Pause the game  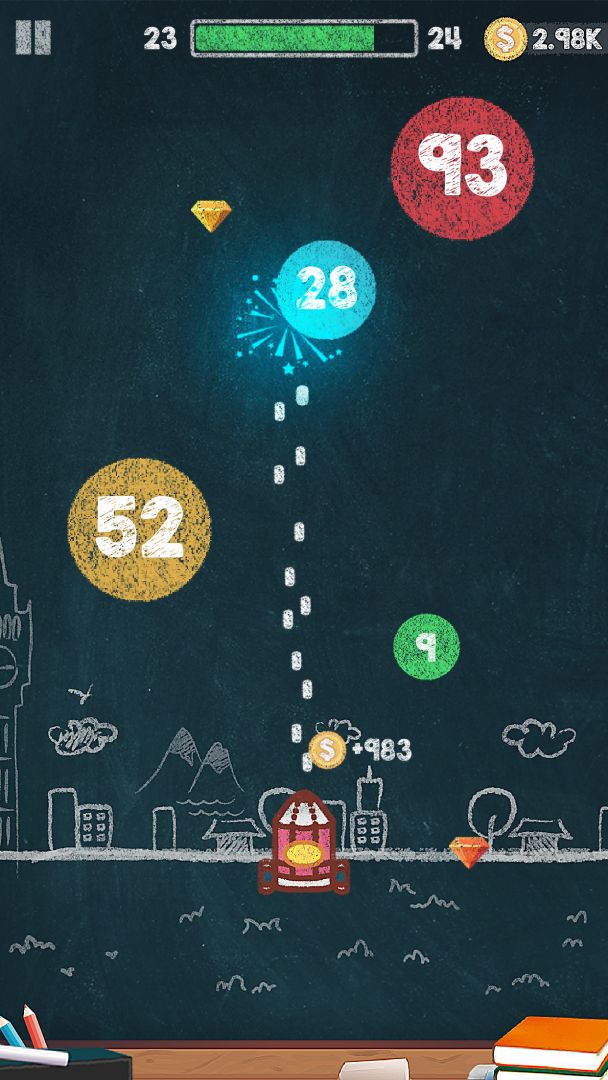coord(33,37)
